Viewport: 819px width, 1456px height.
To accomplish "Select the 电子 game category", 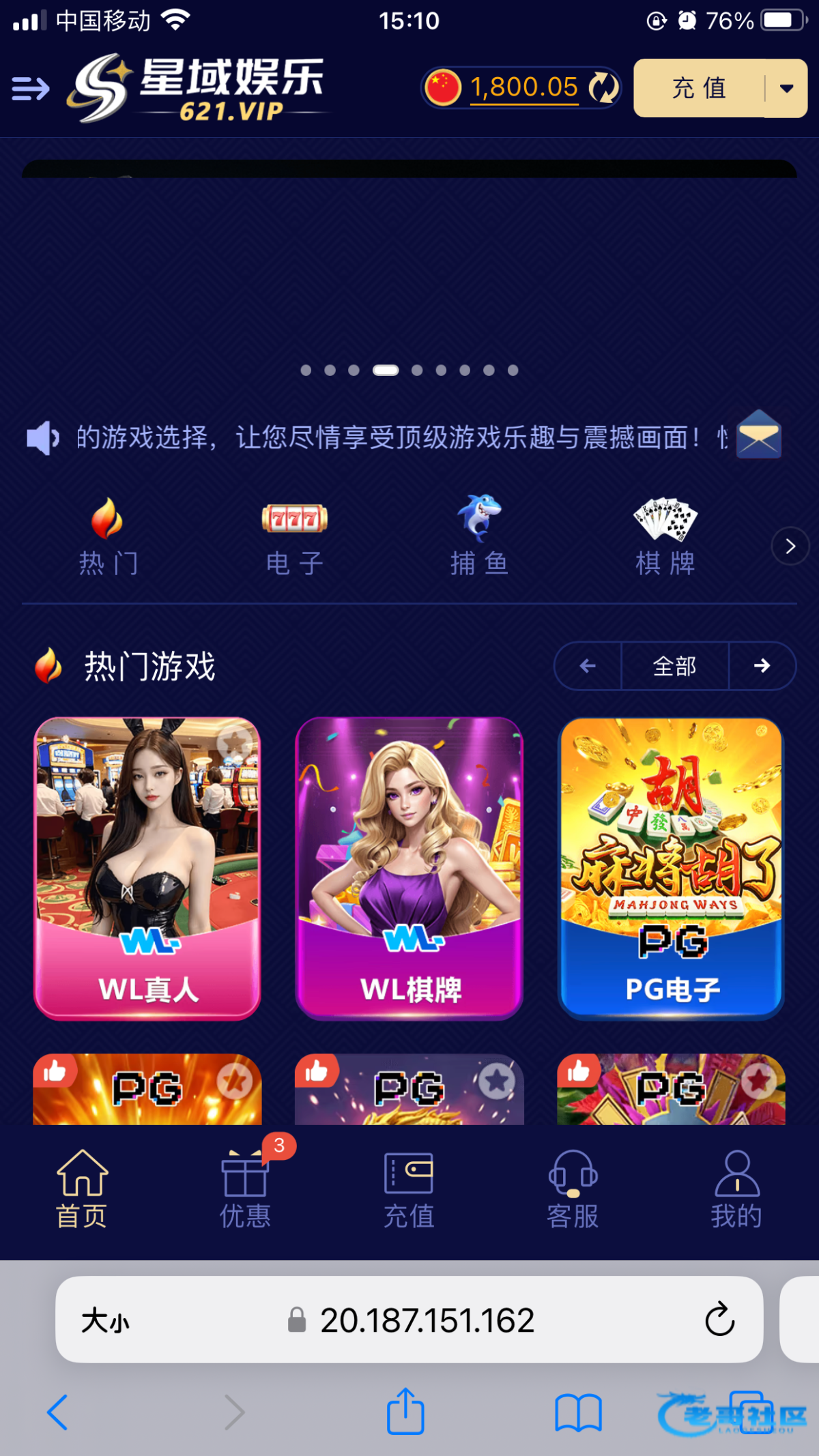I will pos(294,537).
